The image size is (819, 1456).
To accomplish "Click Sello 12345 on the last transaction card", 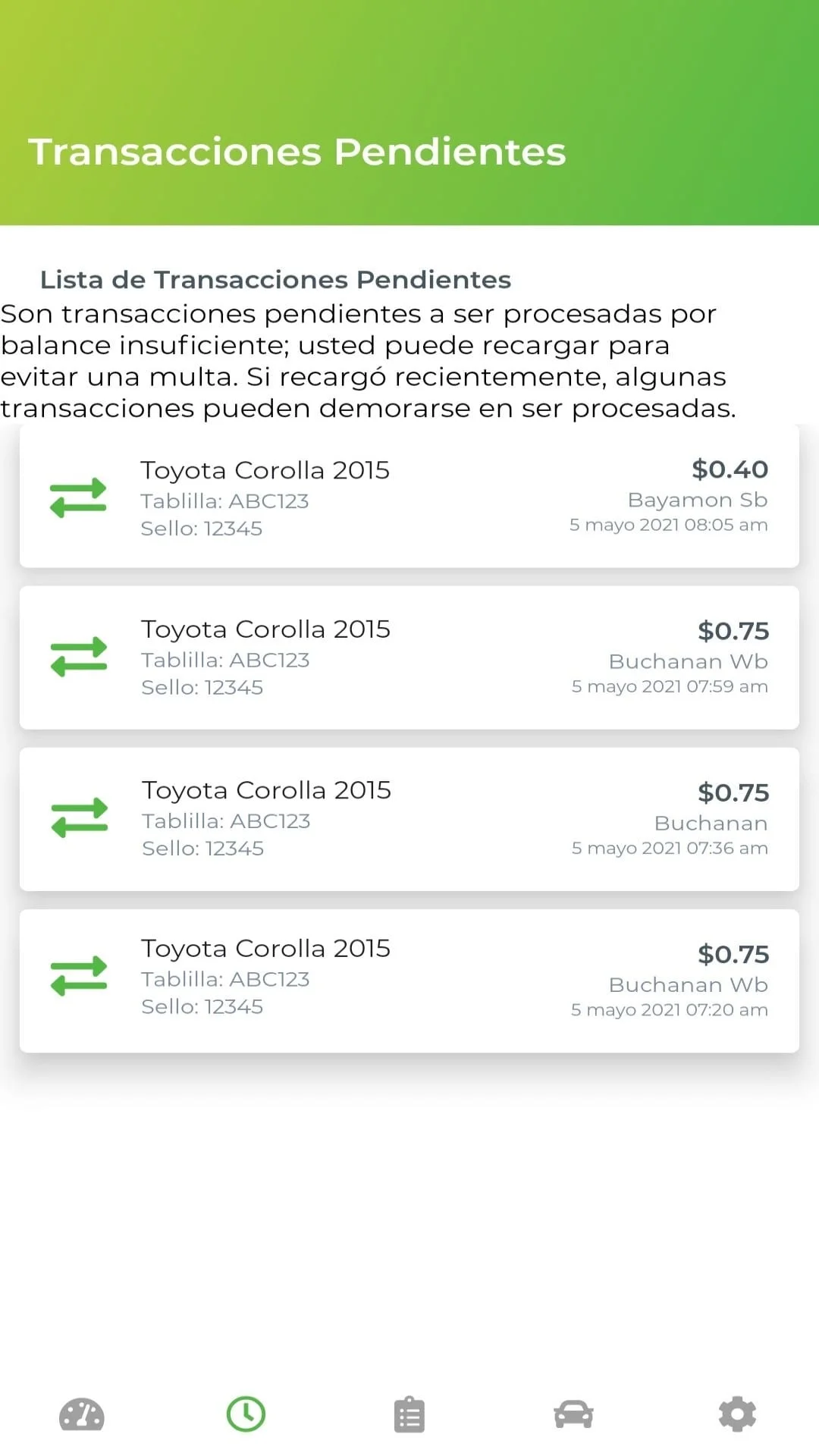I will tap(202, 1007).
